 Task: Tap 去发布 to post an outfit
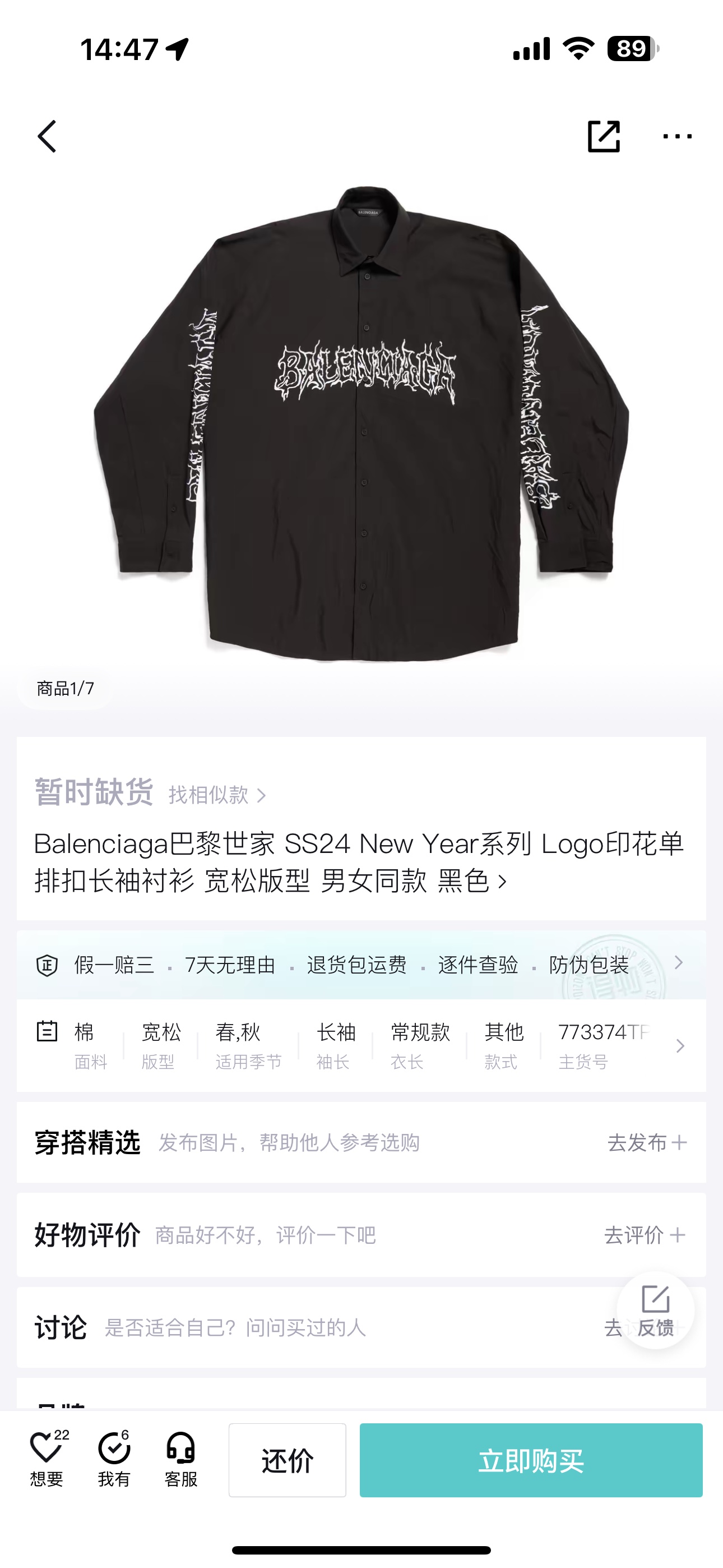646,1142
